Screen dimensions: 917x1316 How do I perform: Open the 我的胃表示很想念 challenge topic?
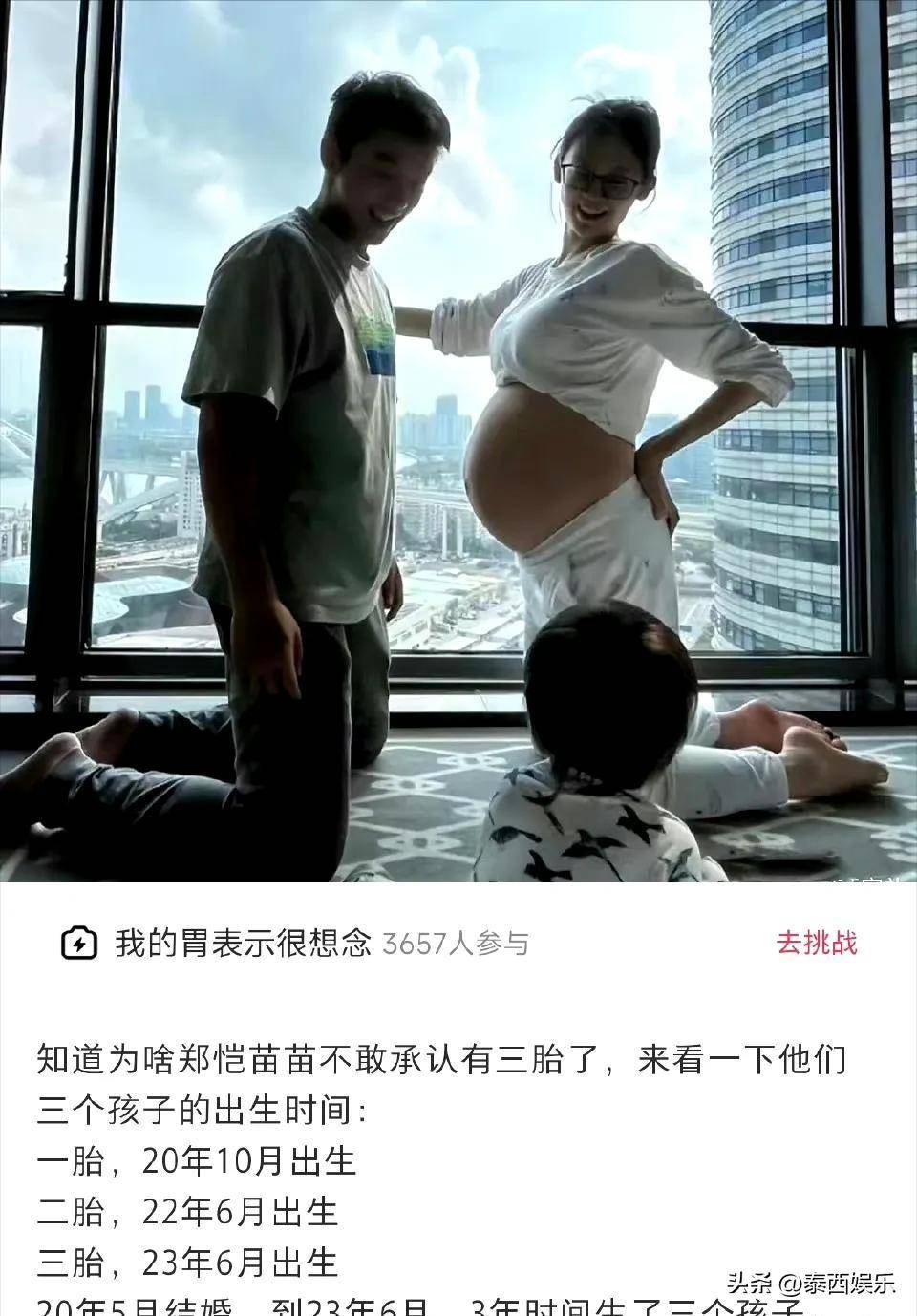pos(242,945)
